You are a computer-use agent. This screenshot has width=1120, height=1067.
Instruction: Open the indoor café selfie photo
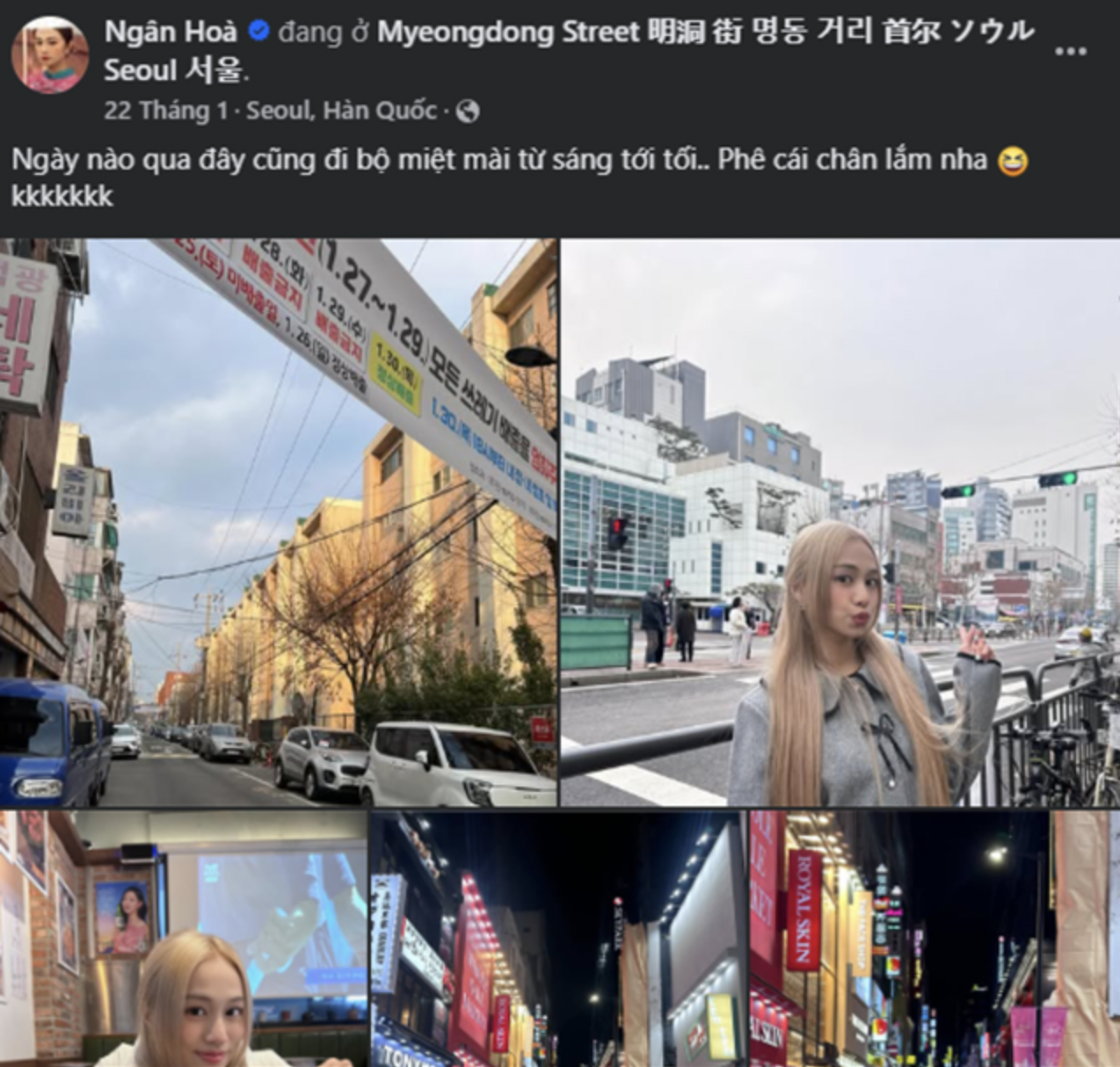tap(183, 938)
